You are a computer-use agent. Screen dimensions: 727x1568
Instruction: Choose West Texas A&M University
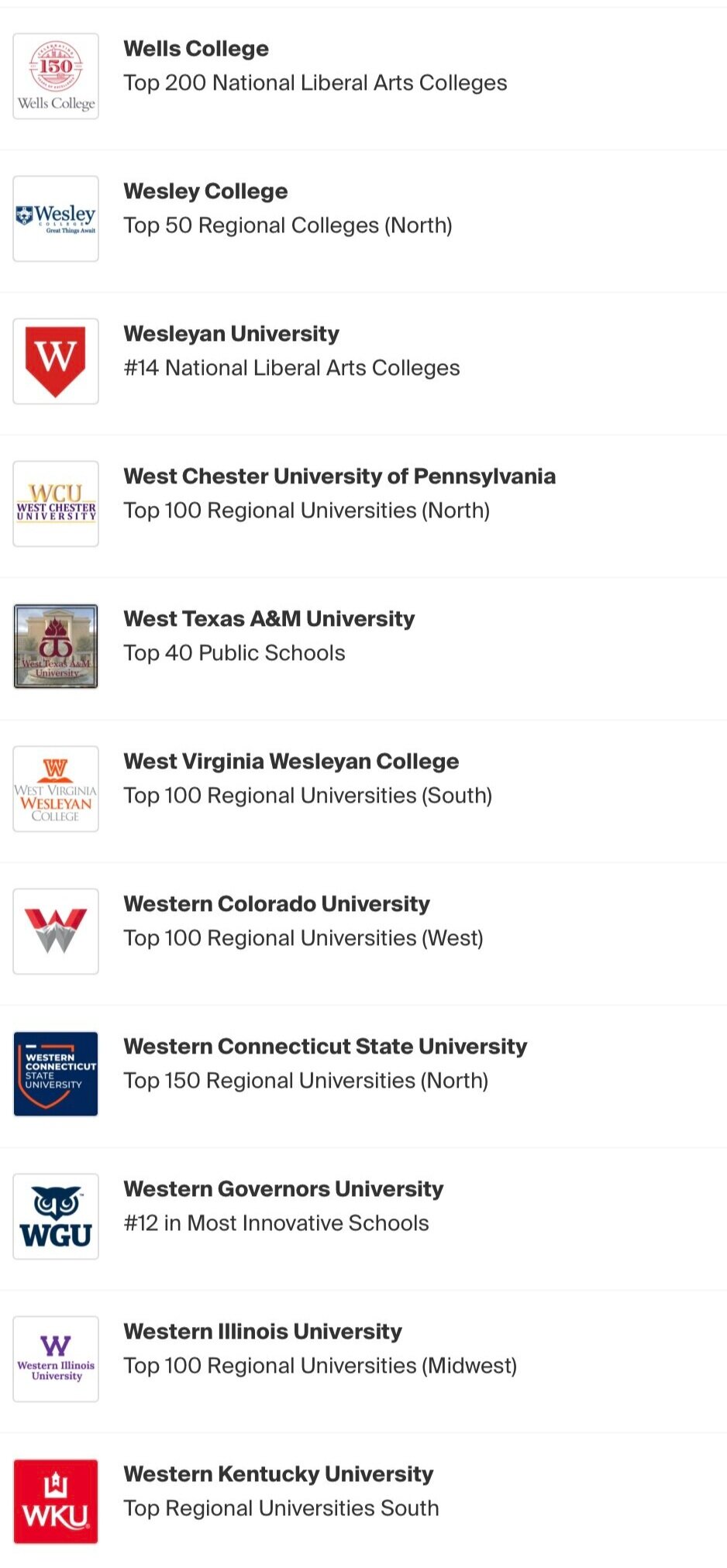pyautogui.click(x=269, y=619)
